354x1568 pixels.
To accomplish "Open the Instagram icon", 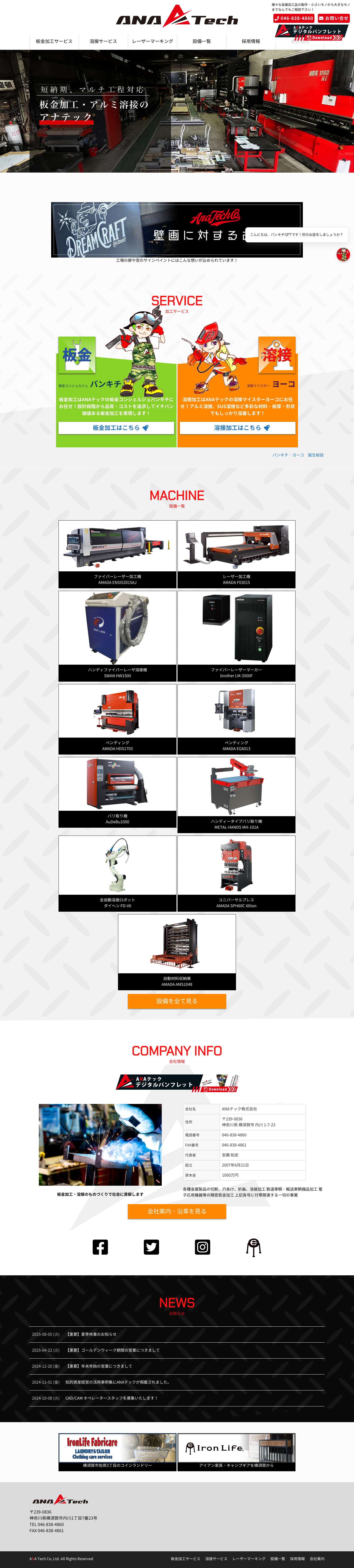I will coord(202,1247).
